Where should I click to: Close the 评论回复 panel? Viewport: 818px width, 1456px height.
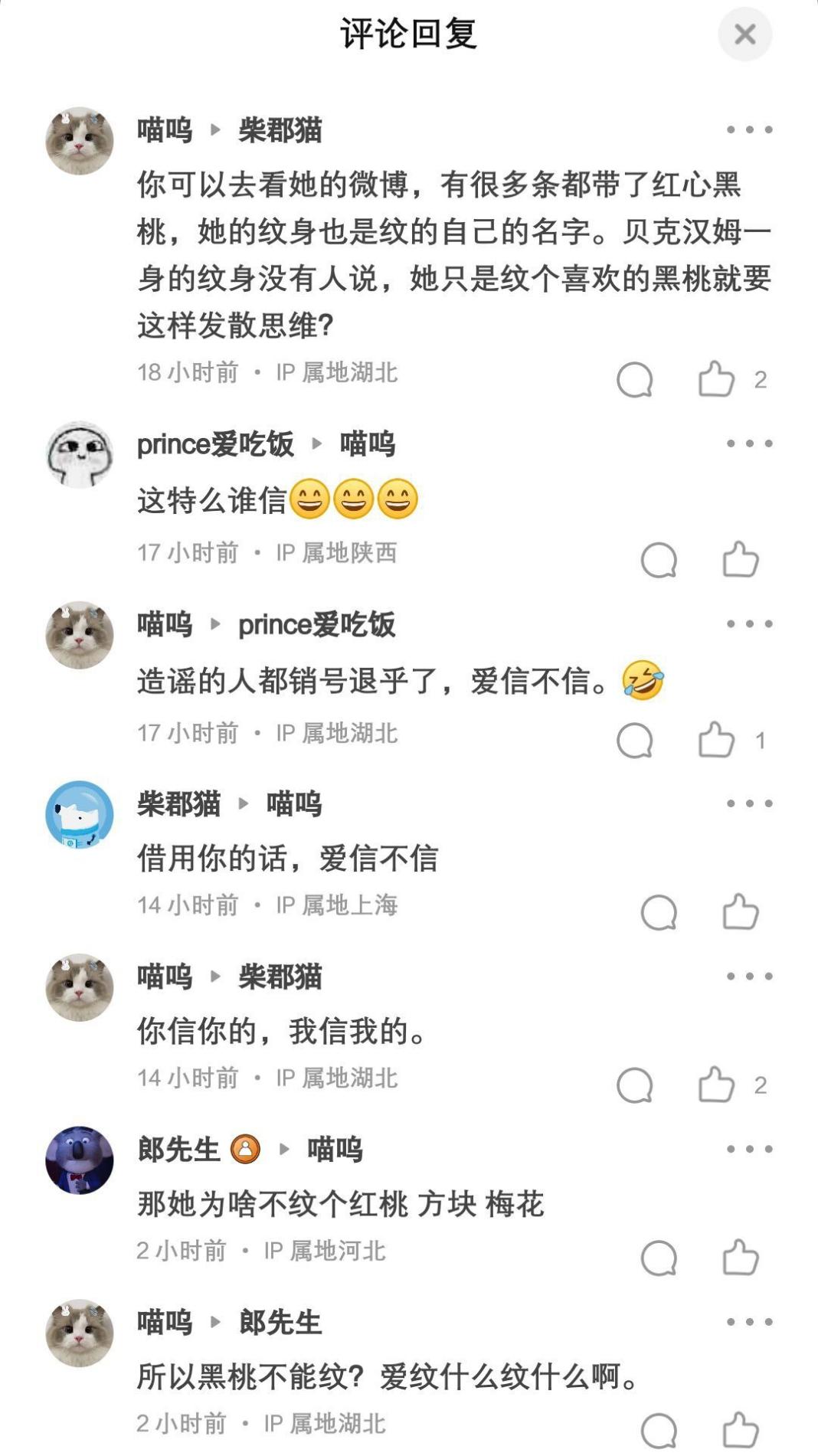click(744, 34)
